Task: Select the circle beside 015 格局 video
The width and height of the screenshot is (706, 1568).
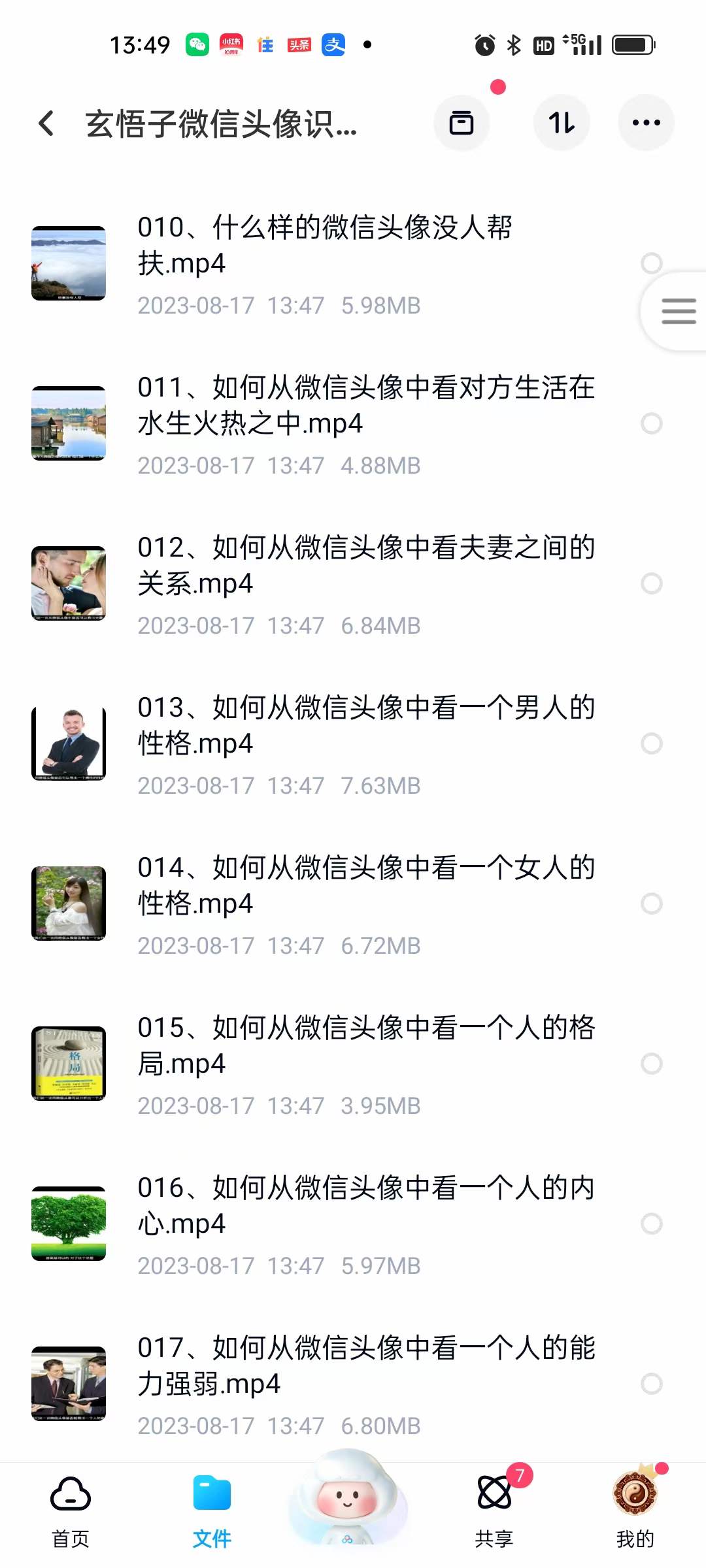Action: click(652, 1063)
